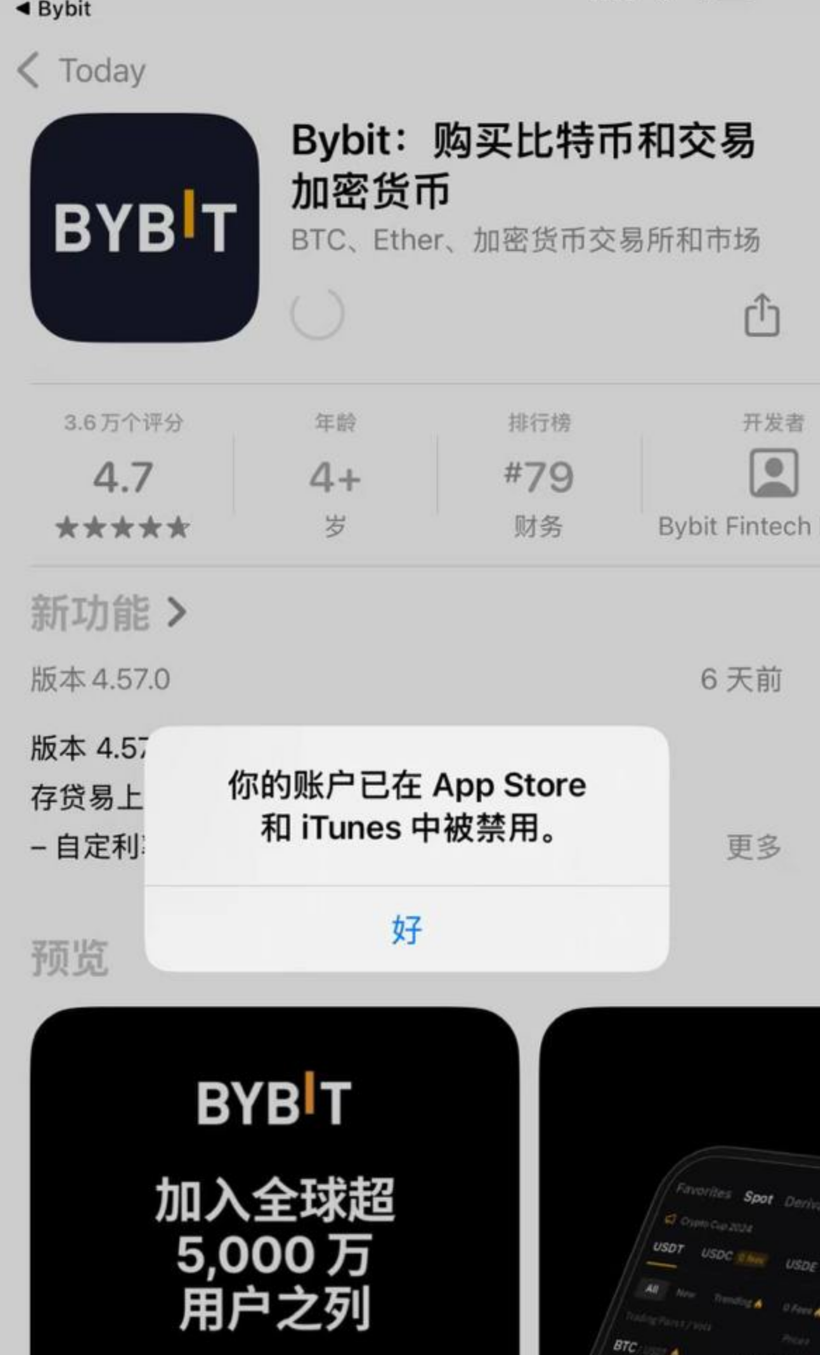The image size is (820, 1355).
Task: Expand release notes with 更多
Action: coord(753,847)
